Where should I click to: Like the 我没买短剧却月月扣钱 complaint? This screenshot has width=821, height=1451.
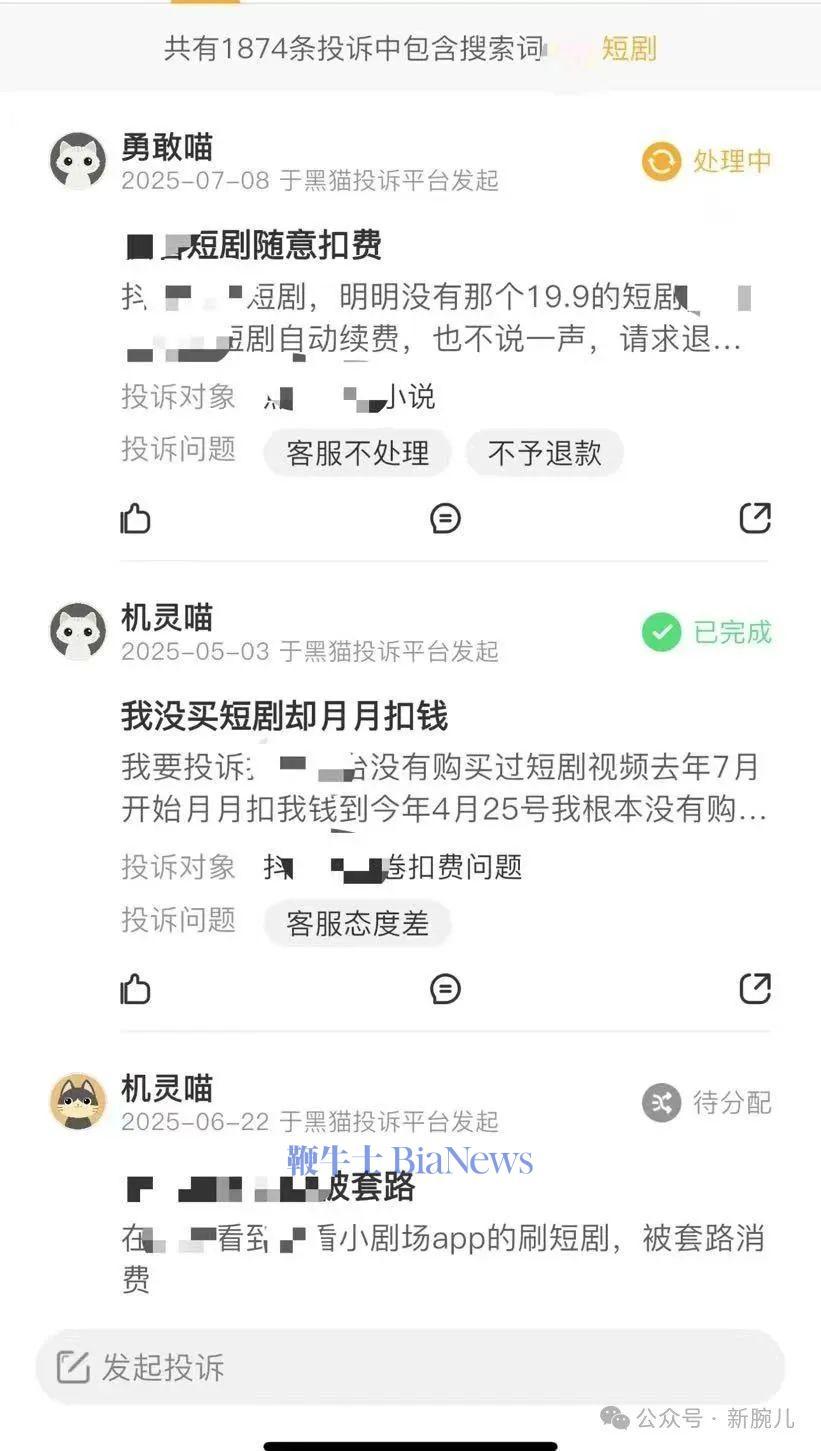(x=136, y=989)
